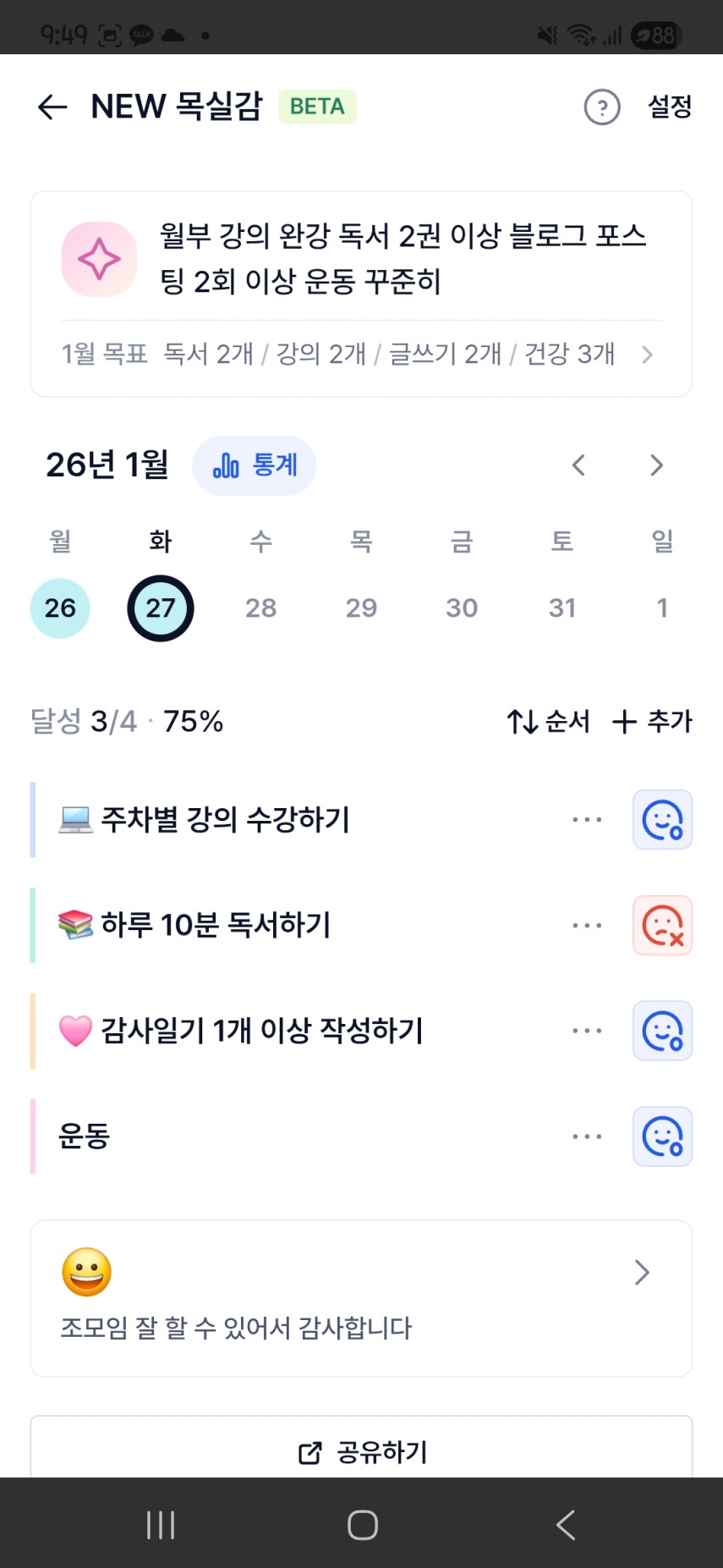Select date 31 on the calendar
The width and height of the screenshot is (723, 1568).
tap(562, 608)
